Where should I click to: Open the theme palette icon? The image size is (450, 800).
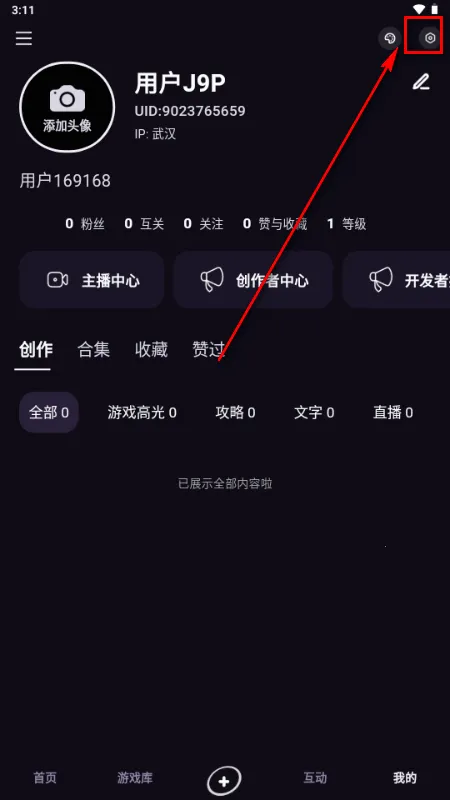pos(390,38)
